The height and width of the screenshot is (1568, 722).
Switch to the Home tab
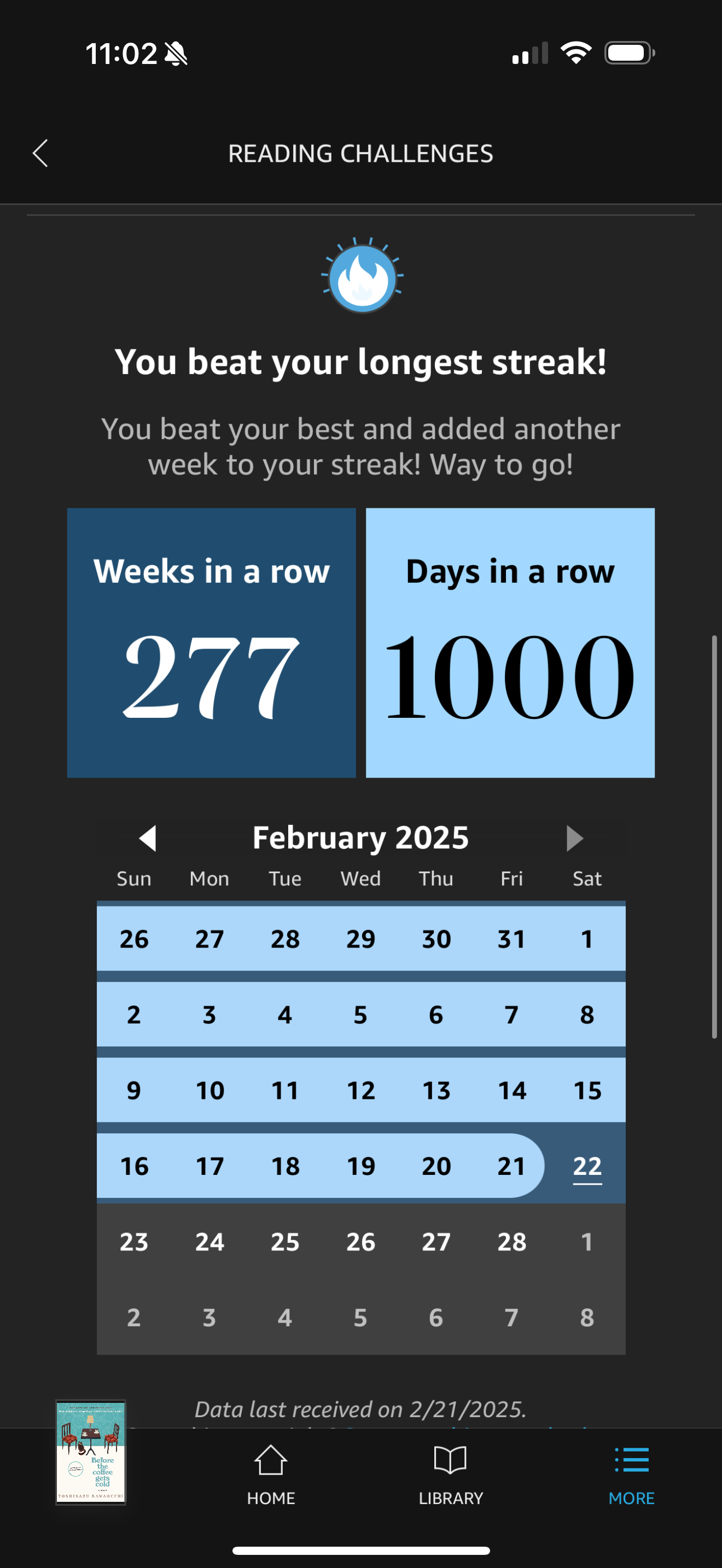click(271, 1475)
